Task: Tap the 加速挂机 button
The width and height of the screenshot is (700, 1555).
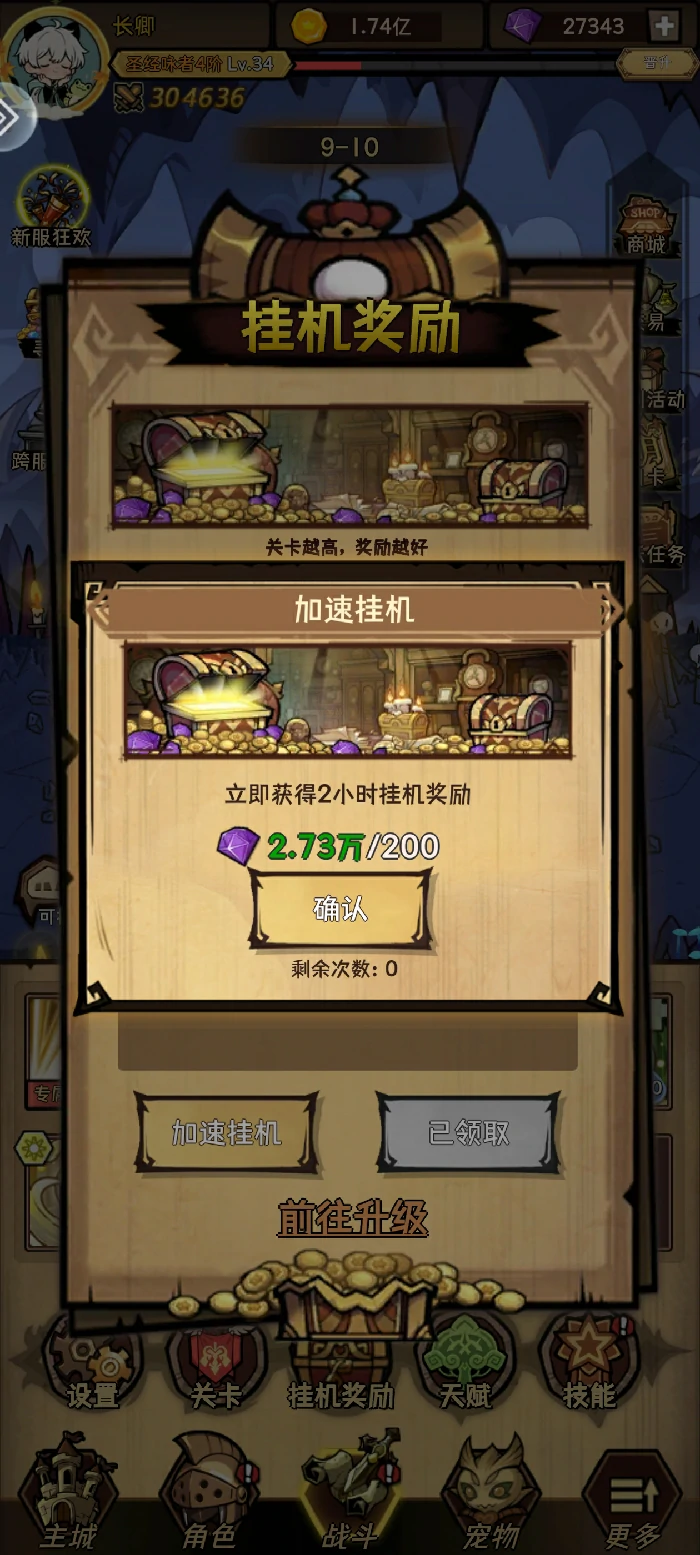Action: [227, 1132]
